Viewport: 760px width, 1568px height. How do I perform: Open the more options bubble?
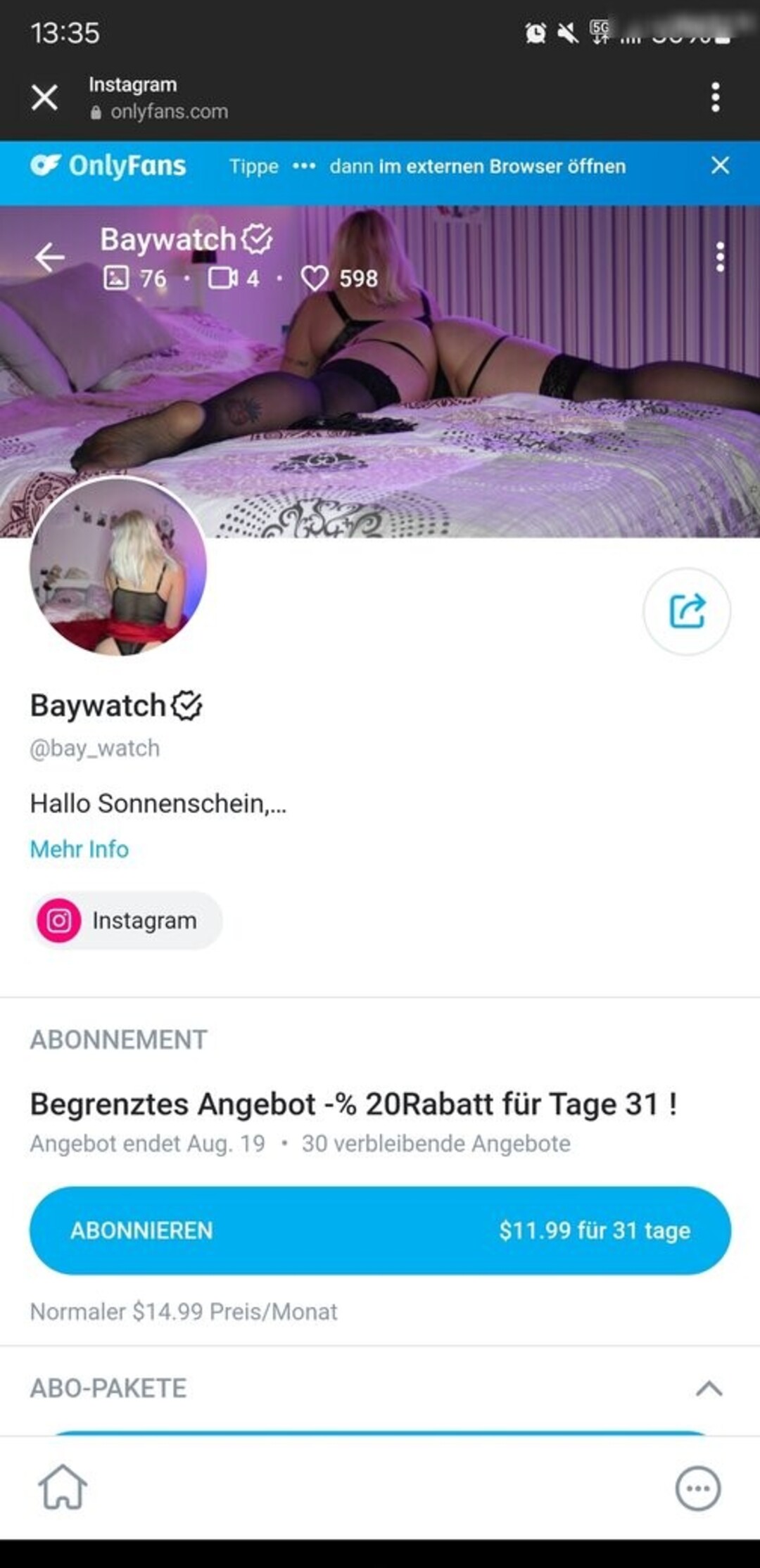[x=697, y=1488]
